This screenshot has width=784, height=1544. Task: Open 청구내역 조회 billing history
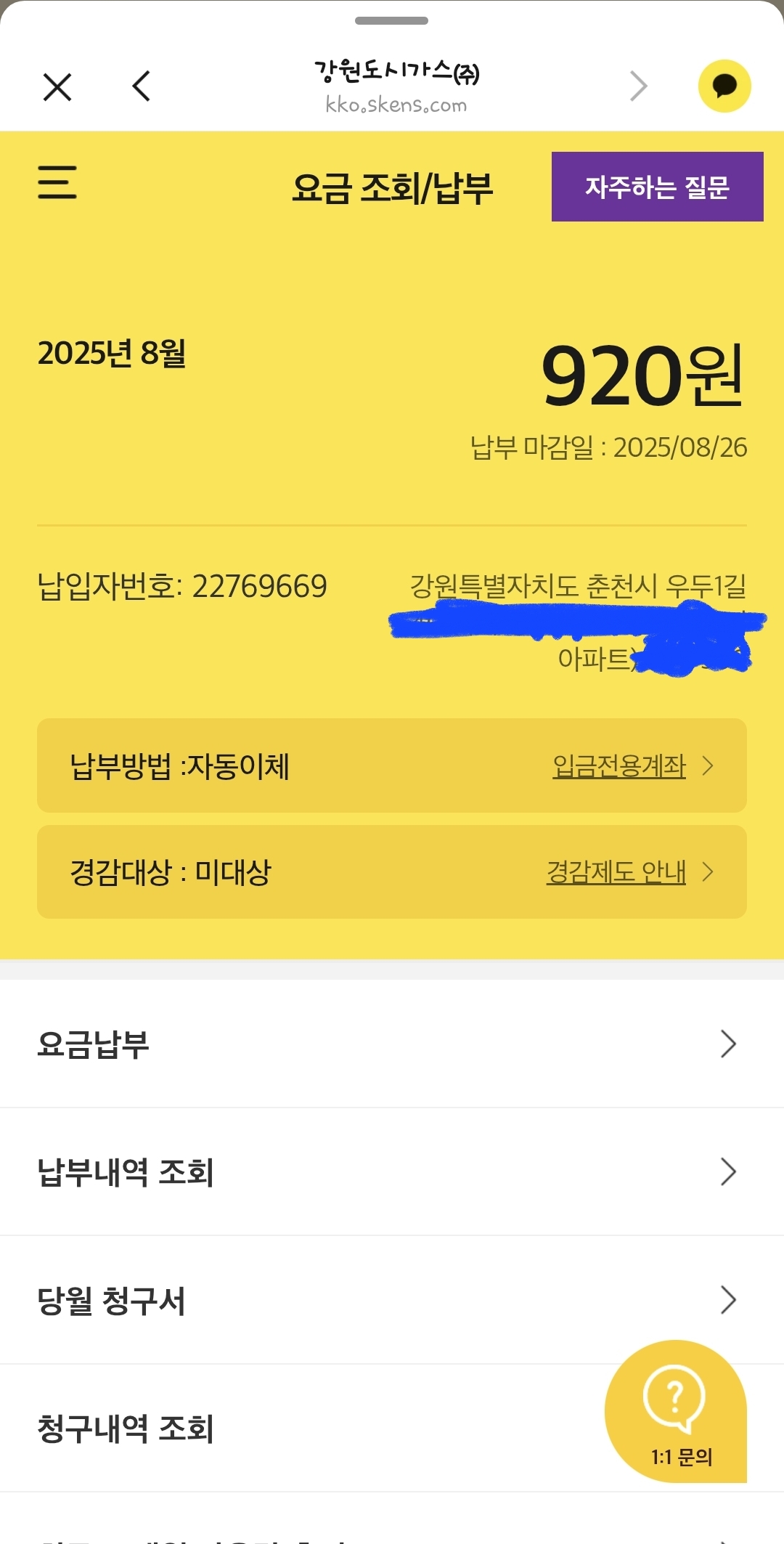(x=290, y=1428)
